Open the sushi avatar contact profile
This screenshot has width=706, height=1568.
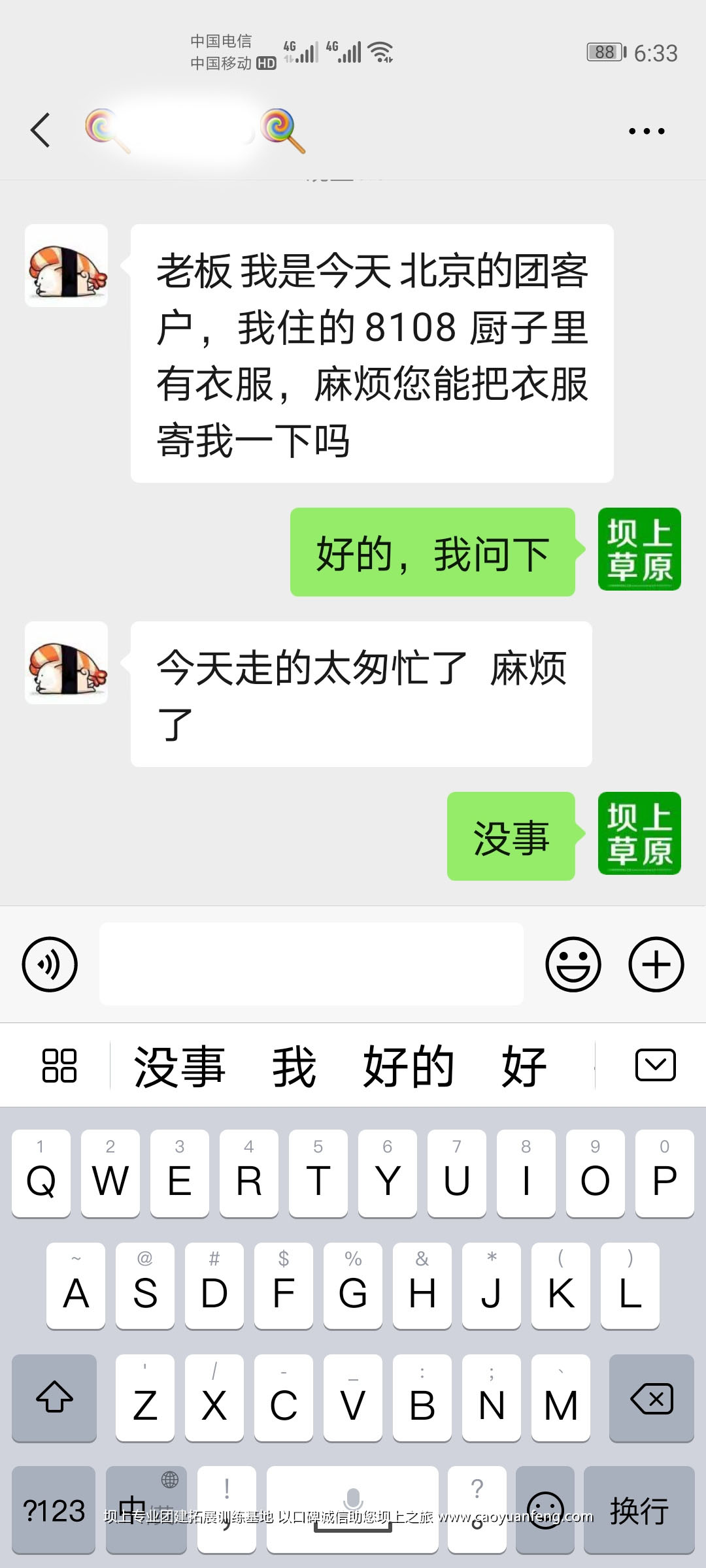coord(66,266)
